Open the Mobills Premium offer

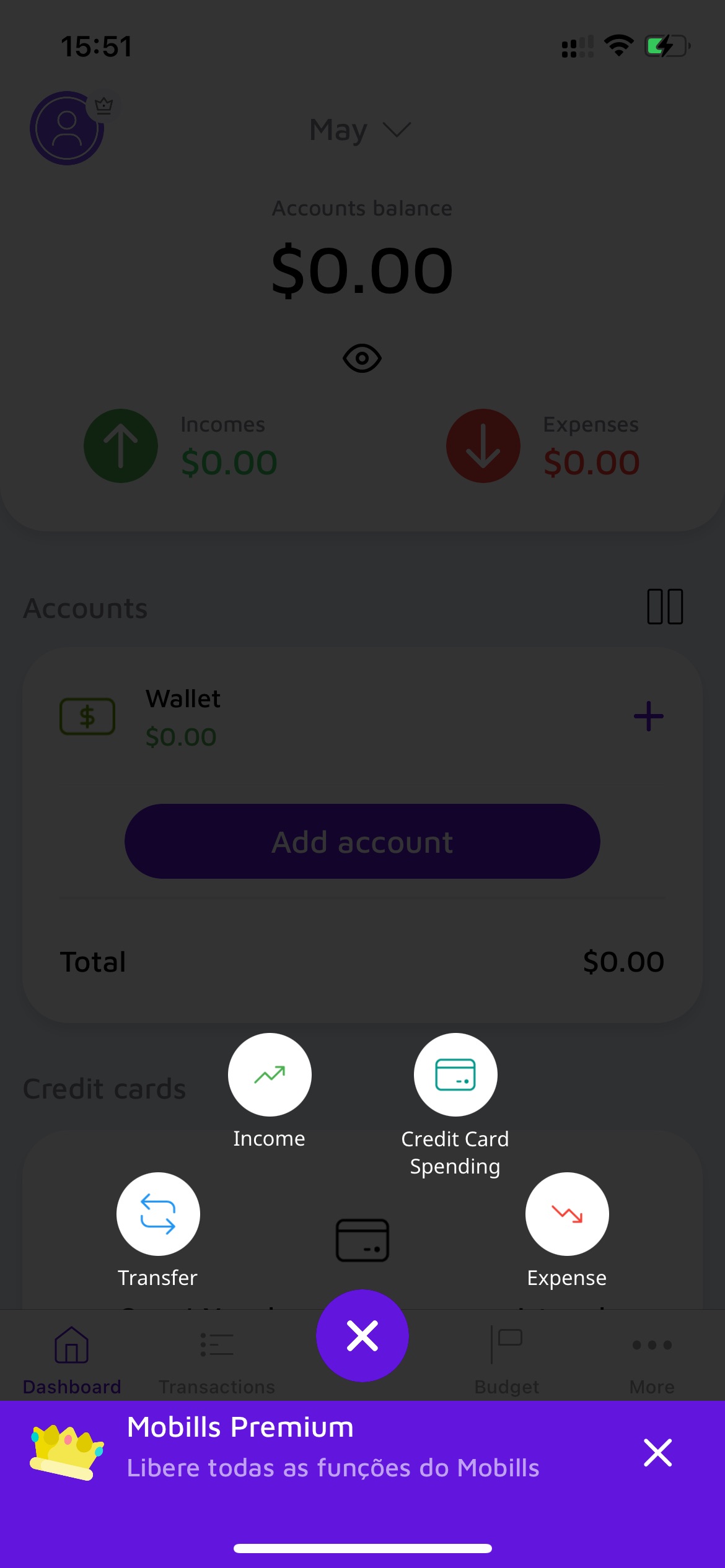tap(333, 1448)
